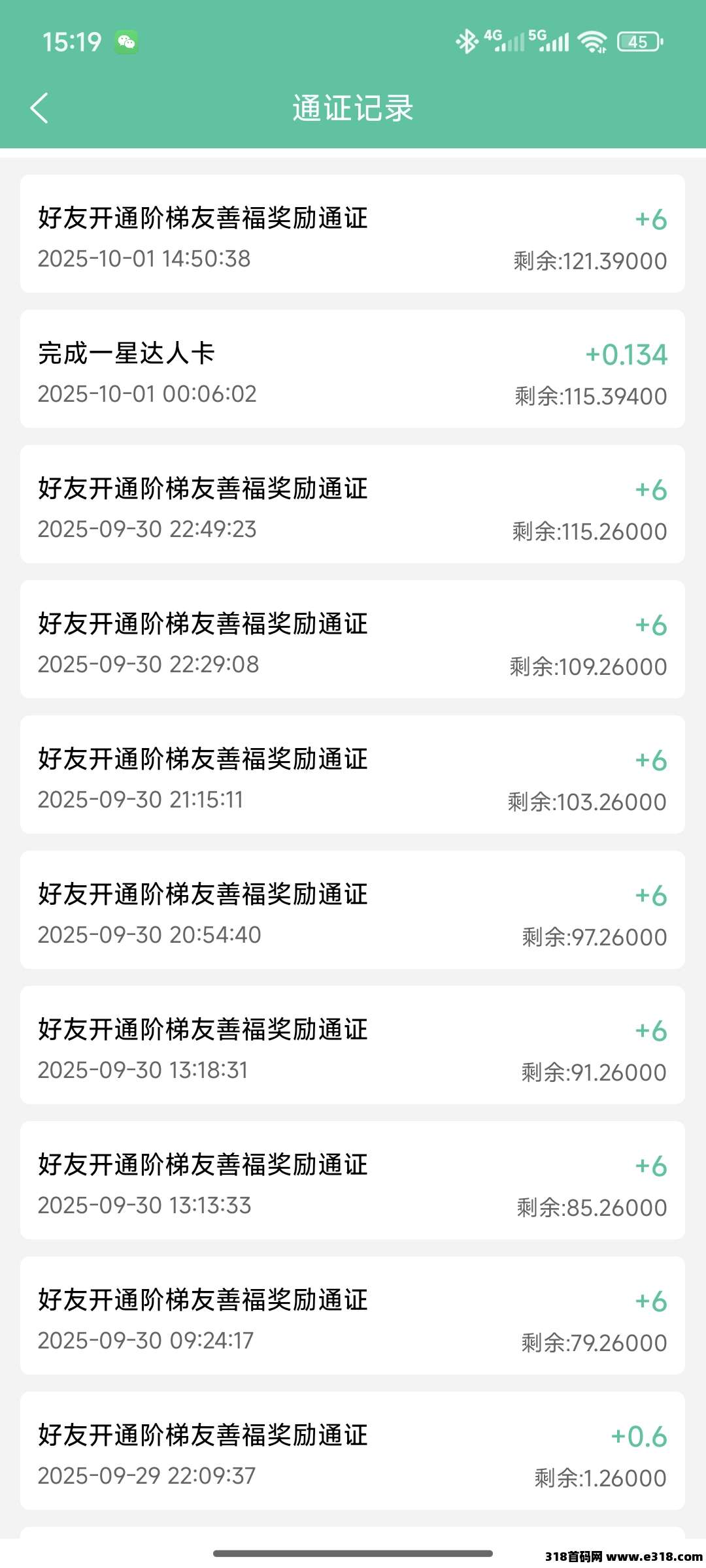Image resolution: width=706 pixels, height=1568 pixels.
Task: Go back from the 通证记录 page
Action: [x=40, y=108]
